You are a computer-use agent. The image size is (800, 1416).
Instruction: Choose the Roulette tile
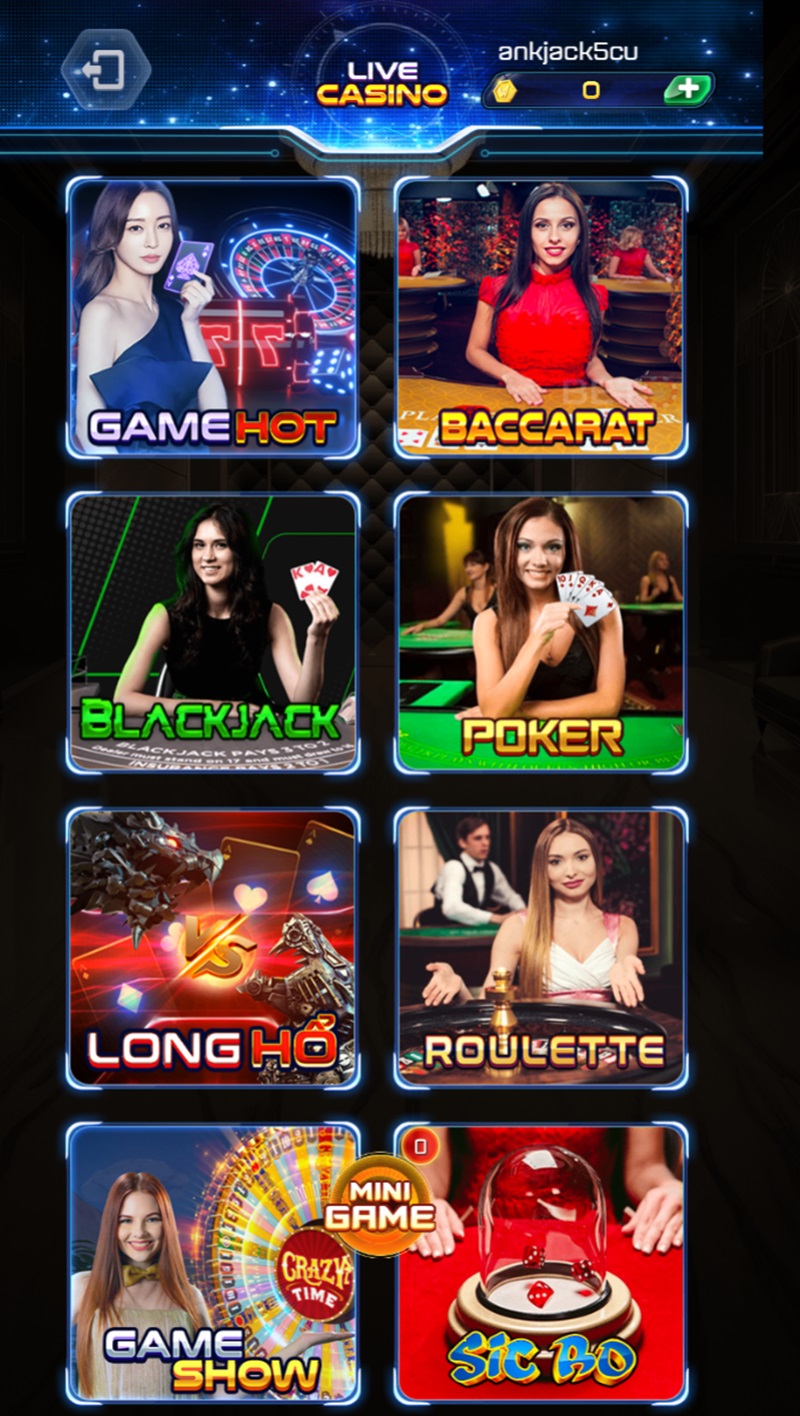(541, 948)
